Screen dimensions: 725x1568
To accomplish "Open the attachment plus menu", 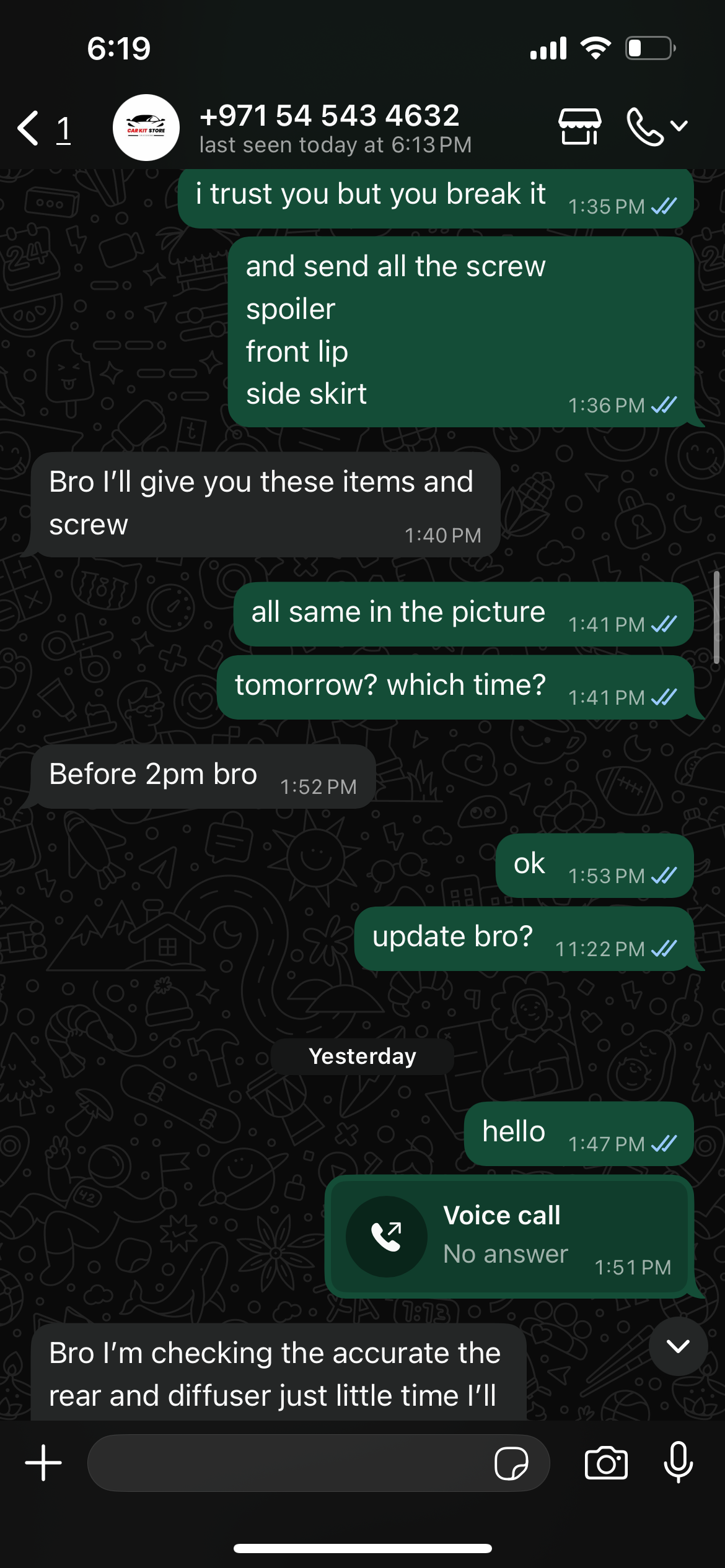I will click(x=43, y=1463).
